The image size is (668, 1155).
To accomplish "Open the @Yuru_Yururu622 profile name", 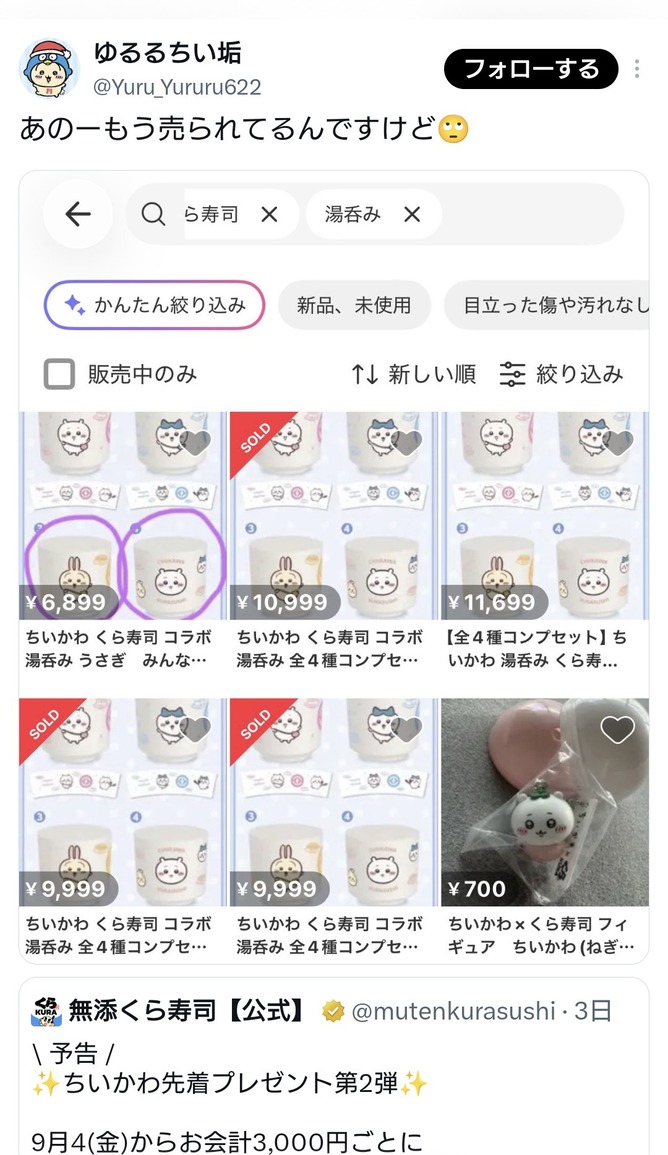I will (x=177, y=88).
